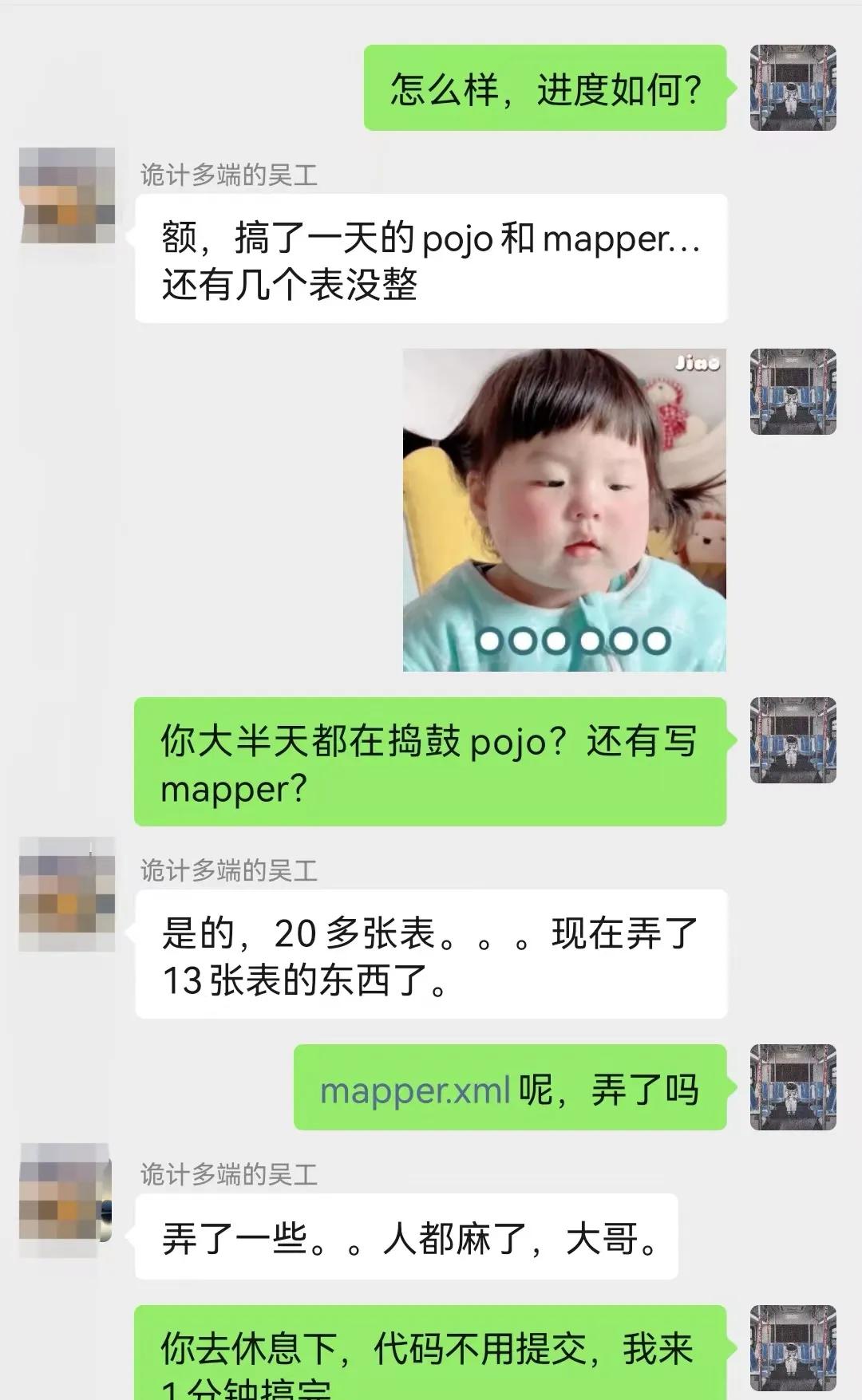Tap sender avatar beside '怎么样，进度如何?'
This screenshot has height=1400, width=862.
point(793,88)
